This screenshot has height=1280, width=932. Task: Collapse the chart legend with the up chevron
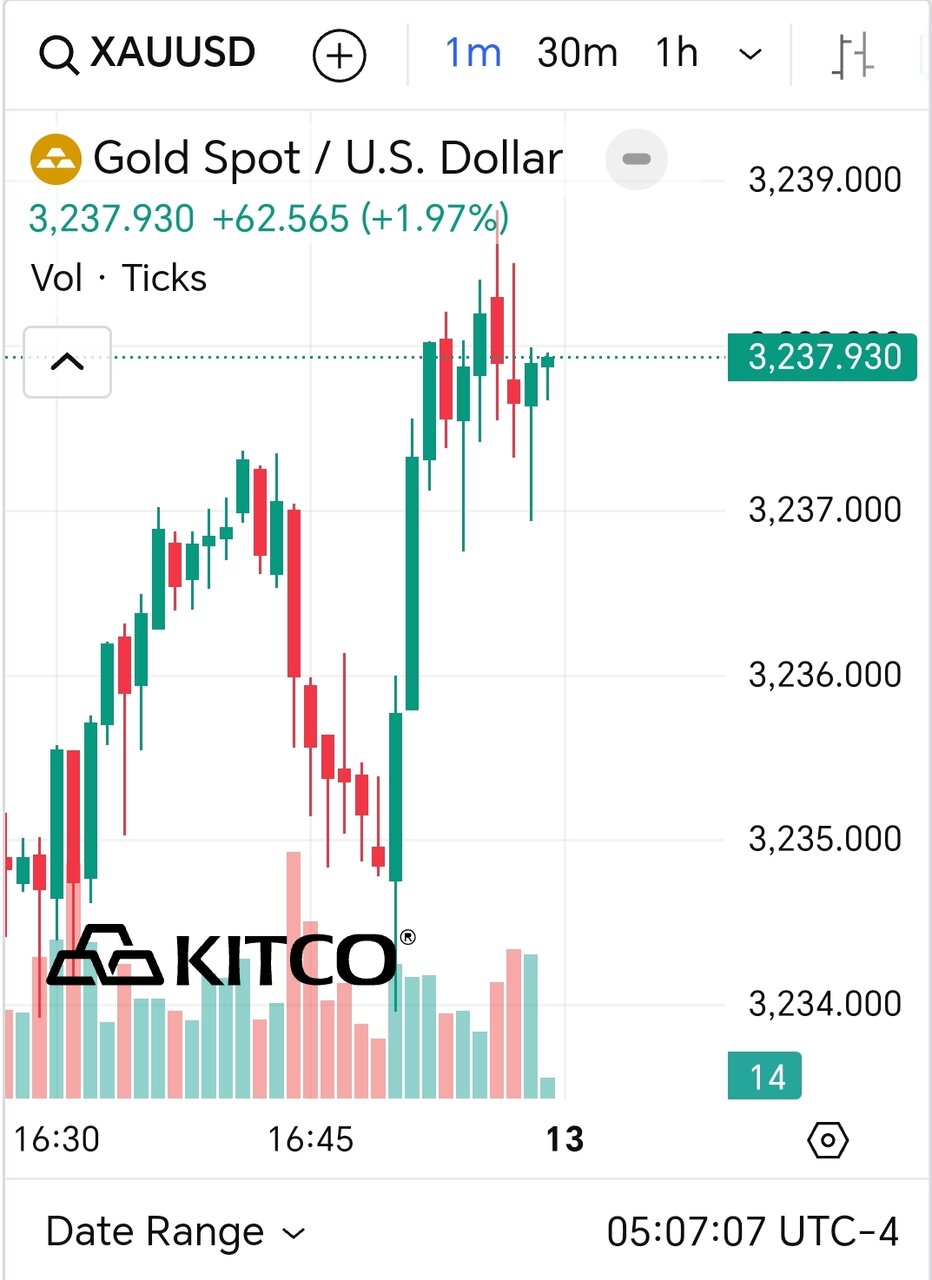(x=67, y=362)
